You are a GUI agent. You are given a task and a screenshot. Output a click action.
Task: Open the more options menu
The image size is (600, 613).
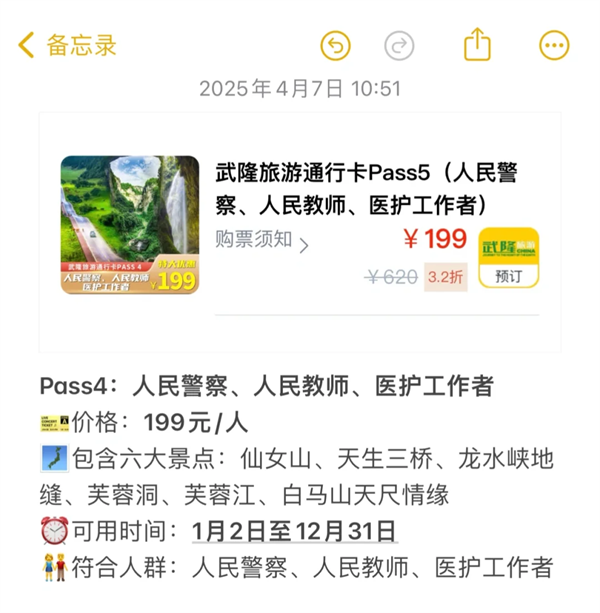[x=554, y=45]
